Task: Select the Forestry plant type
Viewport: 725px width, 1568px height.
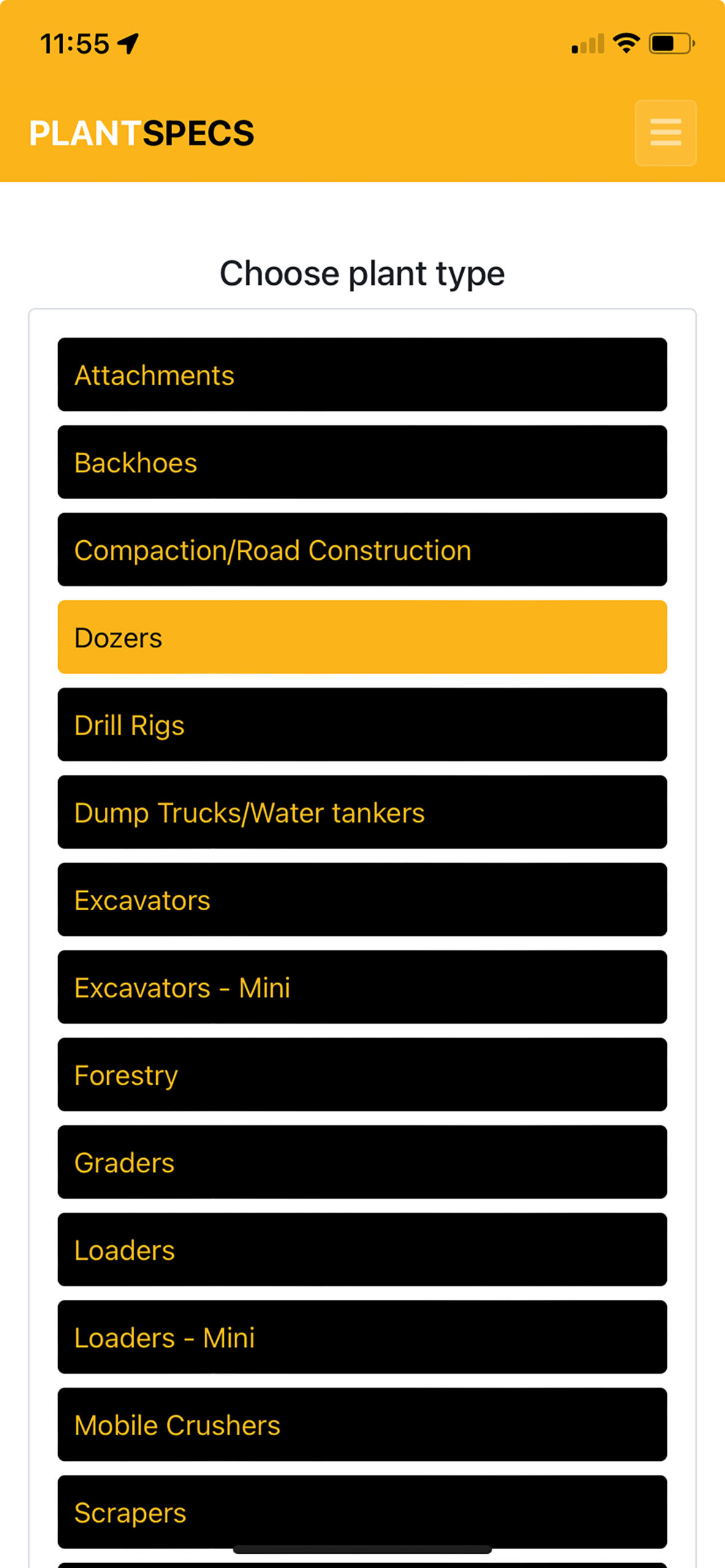Action: pos(362,1074)
